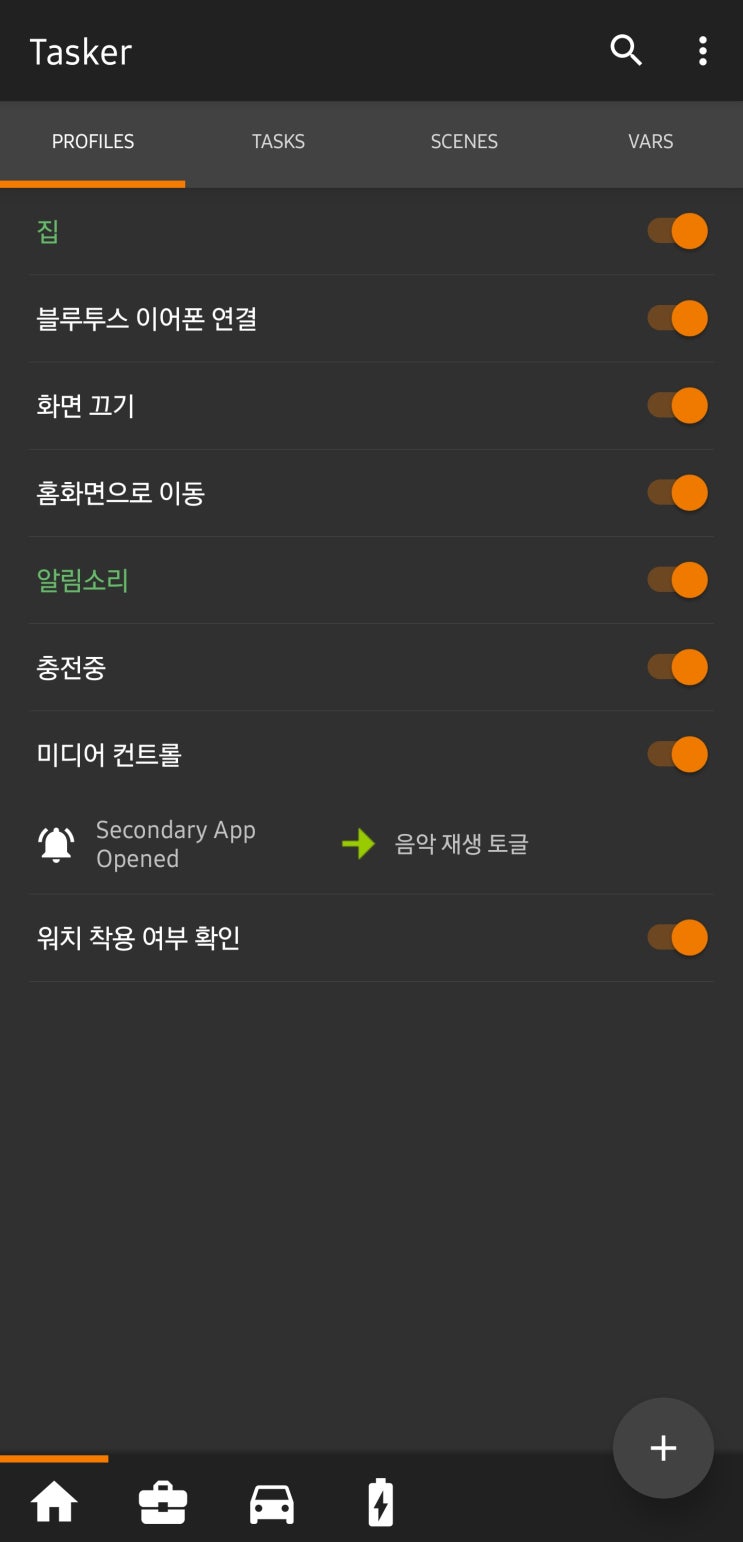Image resolution: width=743 pixels, height=1542 pixels.
Task: Open the Tasker search icon
Action: click(625, 50)
